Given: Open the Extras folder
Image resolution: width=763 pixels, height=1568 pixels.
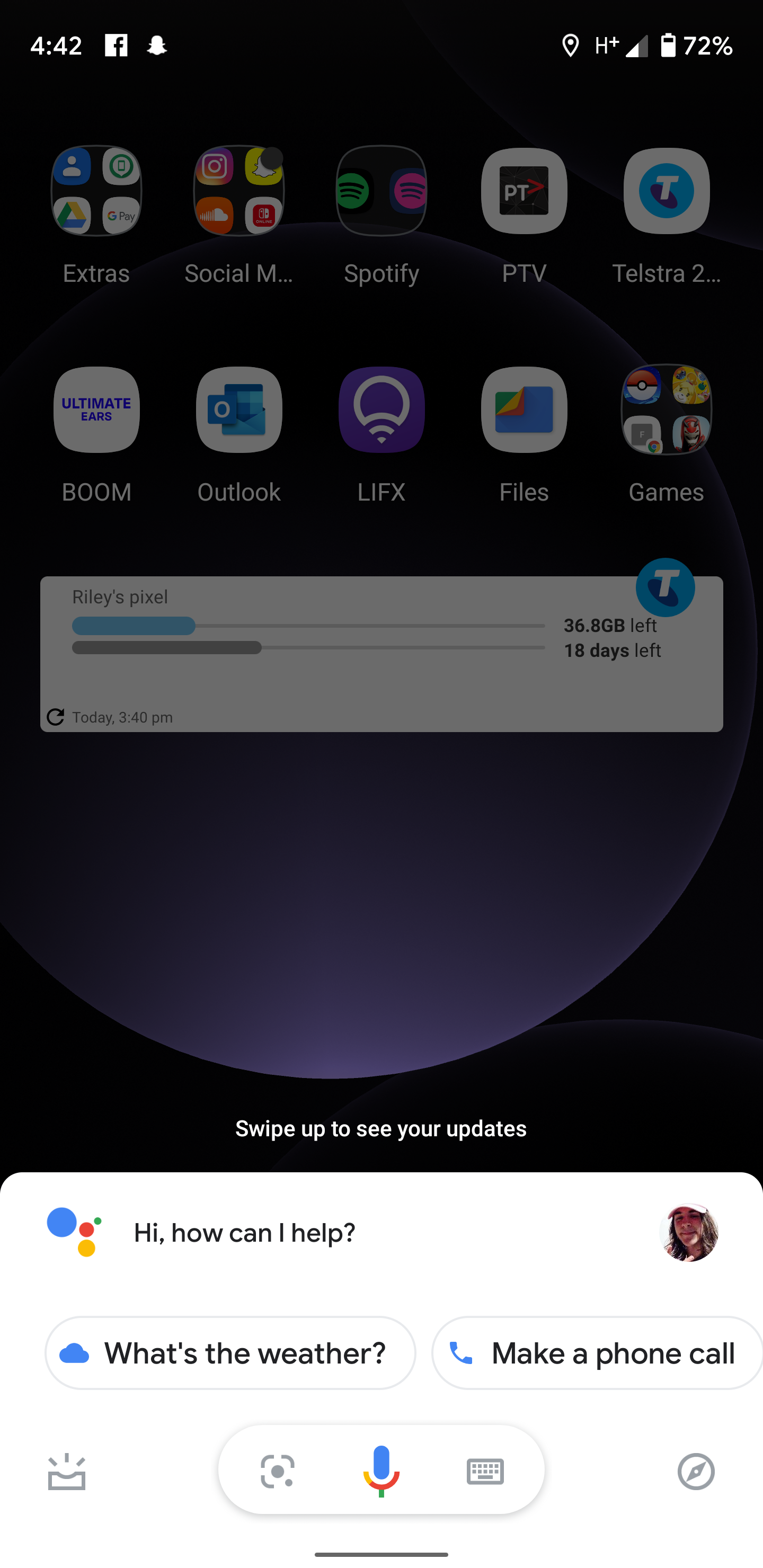Looking at the screenshot, I should click(96, 191).
